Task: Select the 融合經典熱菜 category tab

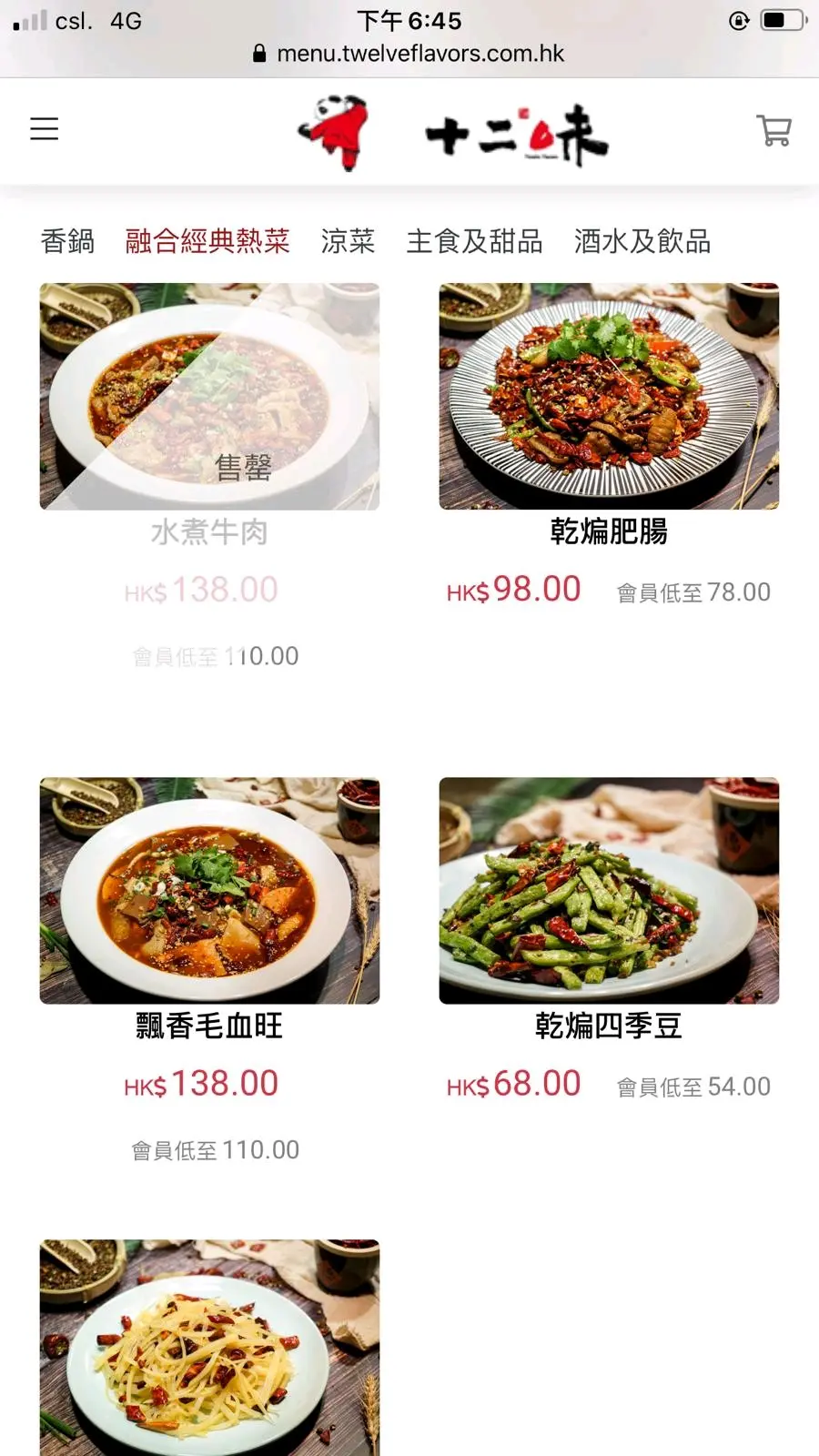Action: [x=207, y=241]
